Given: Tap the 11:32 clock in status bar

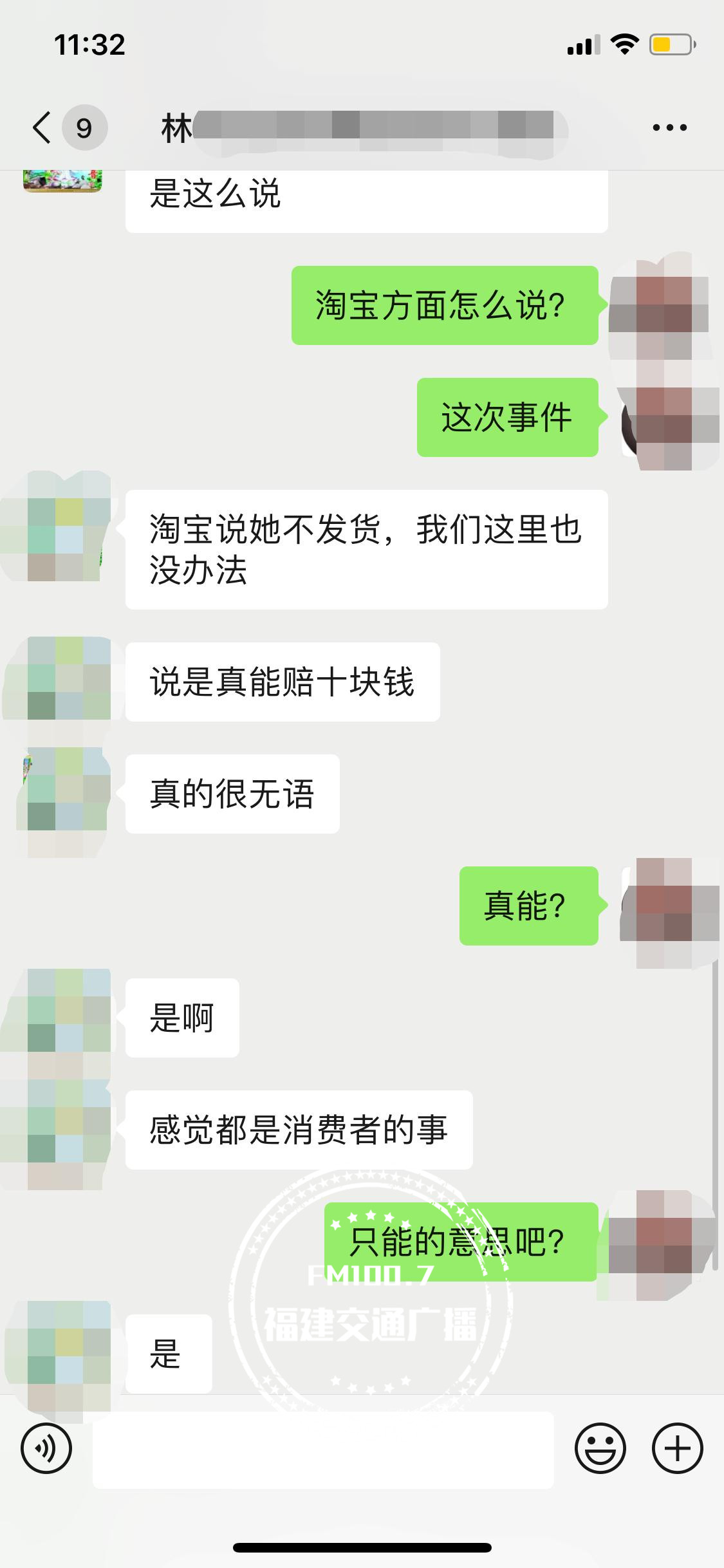Looking at the screenshot, I should coord(90,43).
